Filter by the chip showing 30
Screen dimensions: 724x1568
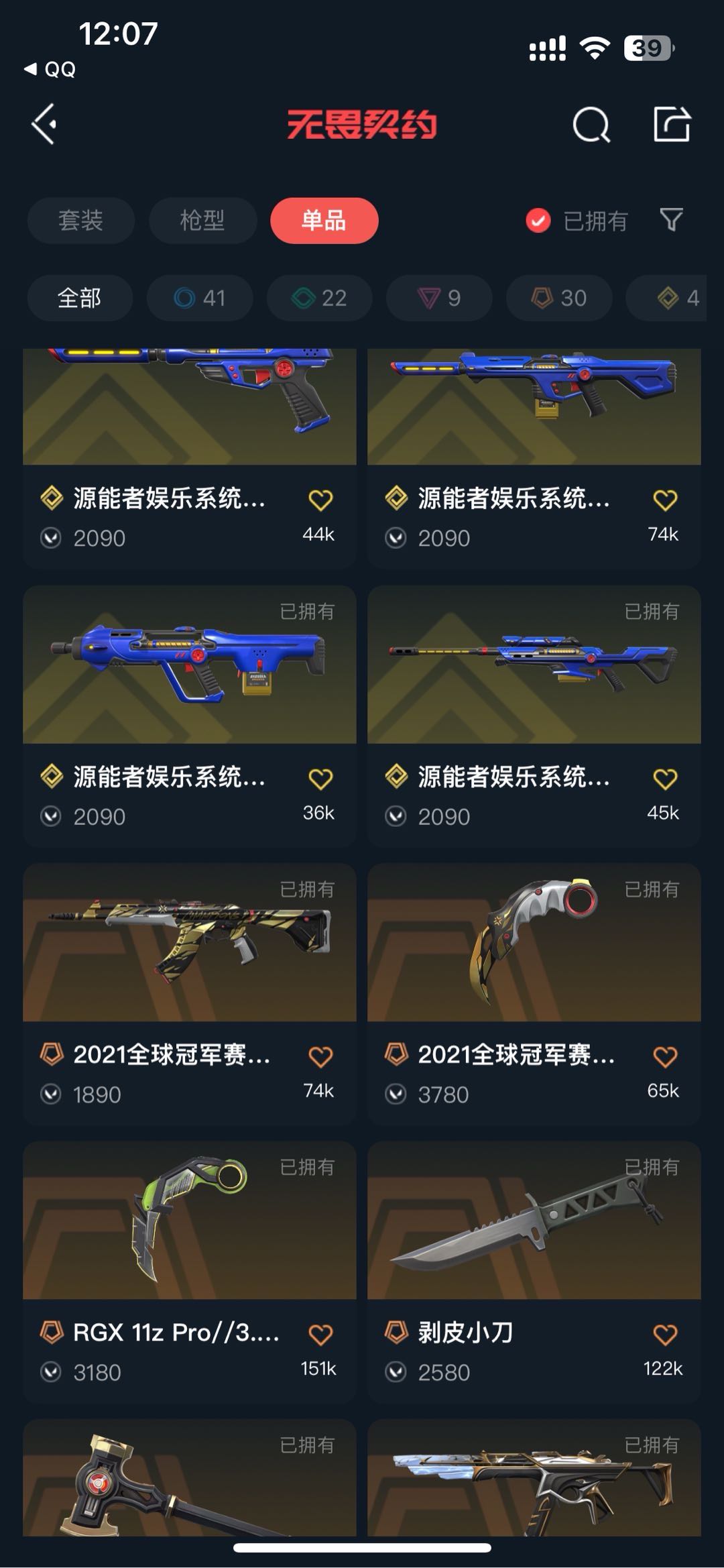pos(559,298)
